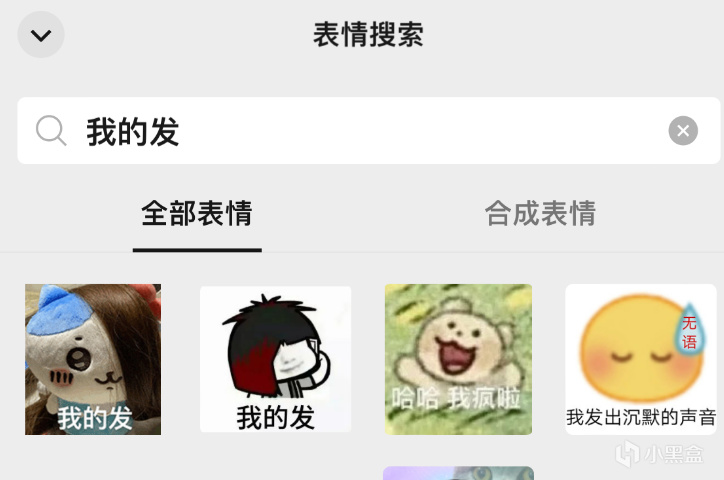The height and width of the screenshot is (480, 724).
Task: Switch to the 全部表情 tab
Action: tap(197, 213)
